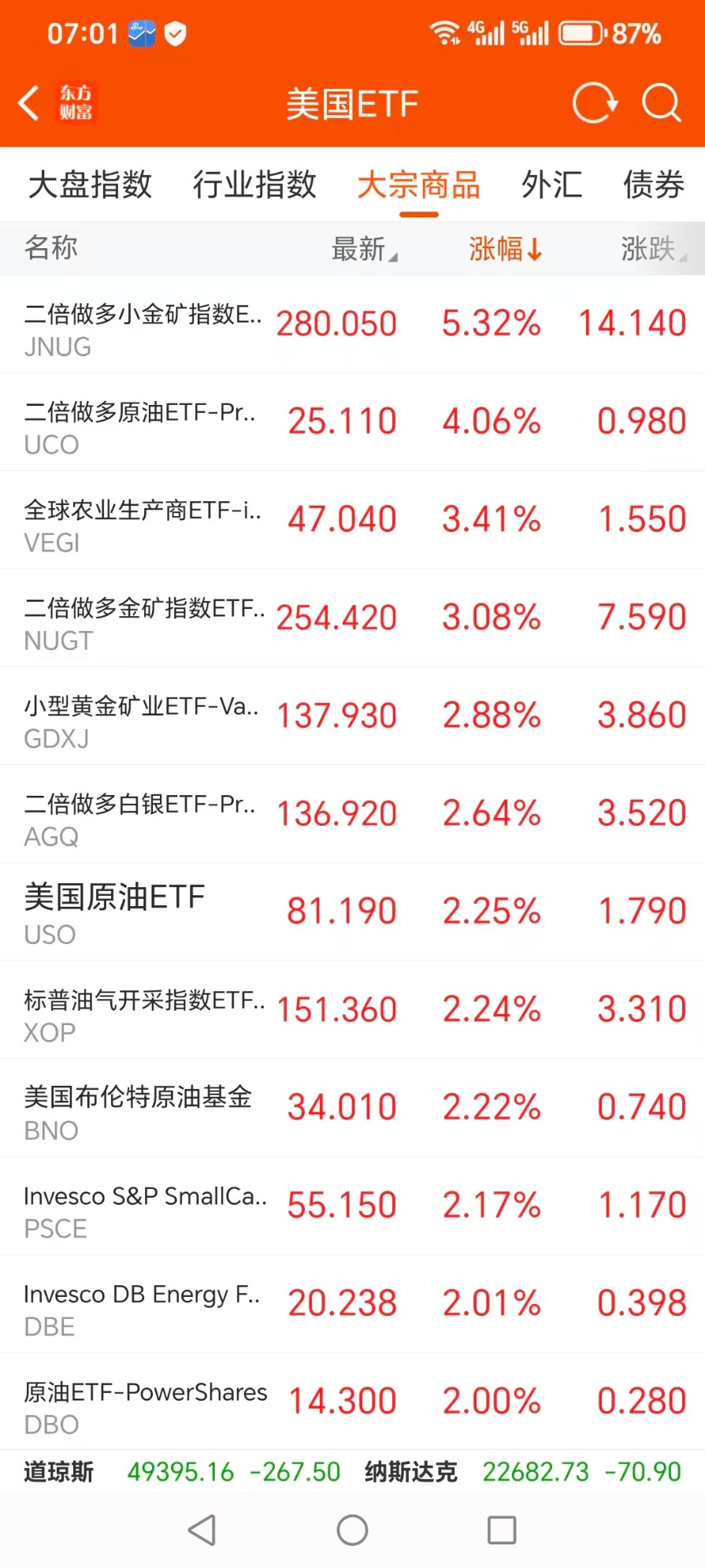Open the JNUG ETF row
Viewport: 705px width, 1568px height.
tap(352, 324)
